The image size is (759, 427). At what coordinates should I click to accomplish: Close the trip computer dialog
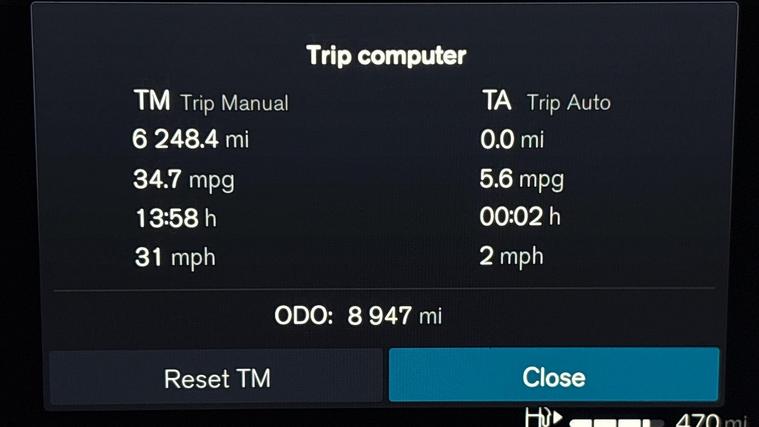click(553, 376)
